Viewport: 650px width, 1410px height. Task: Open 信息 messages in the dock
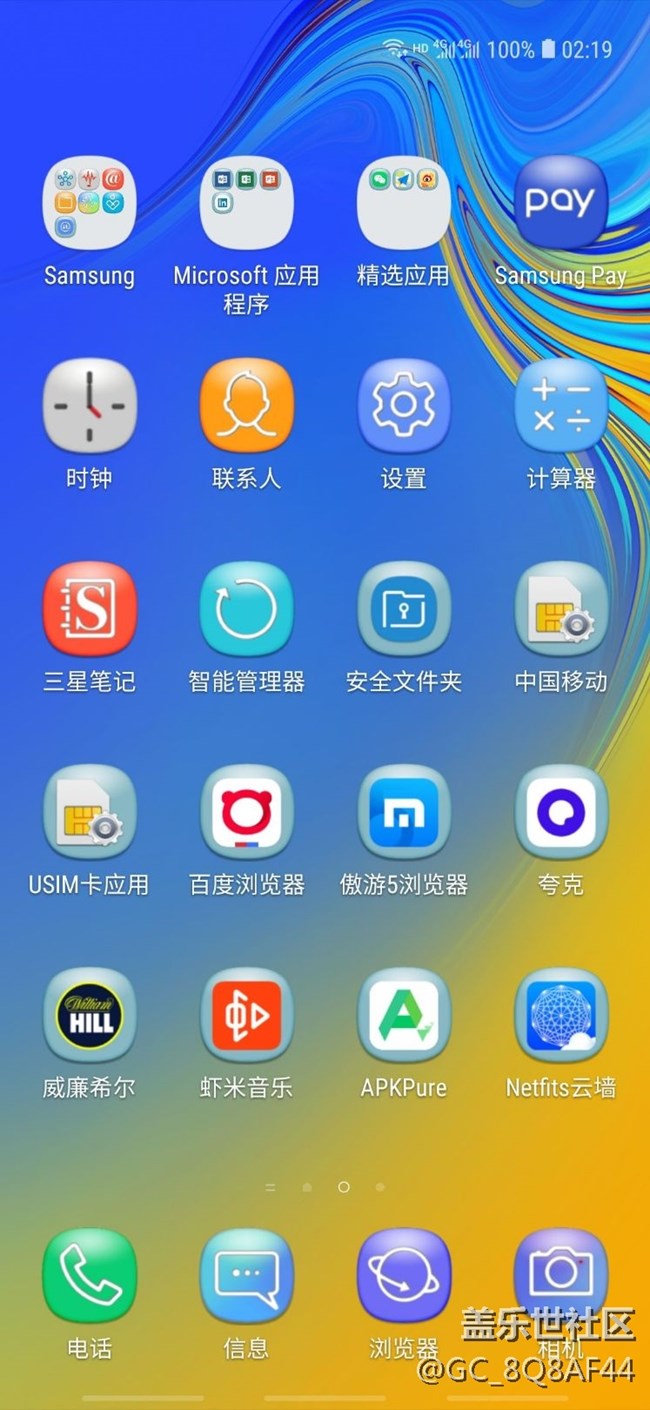246,1277
